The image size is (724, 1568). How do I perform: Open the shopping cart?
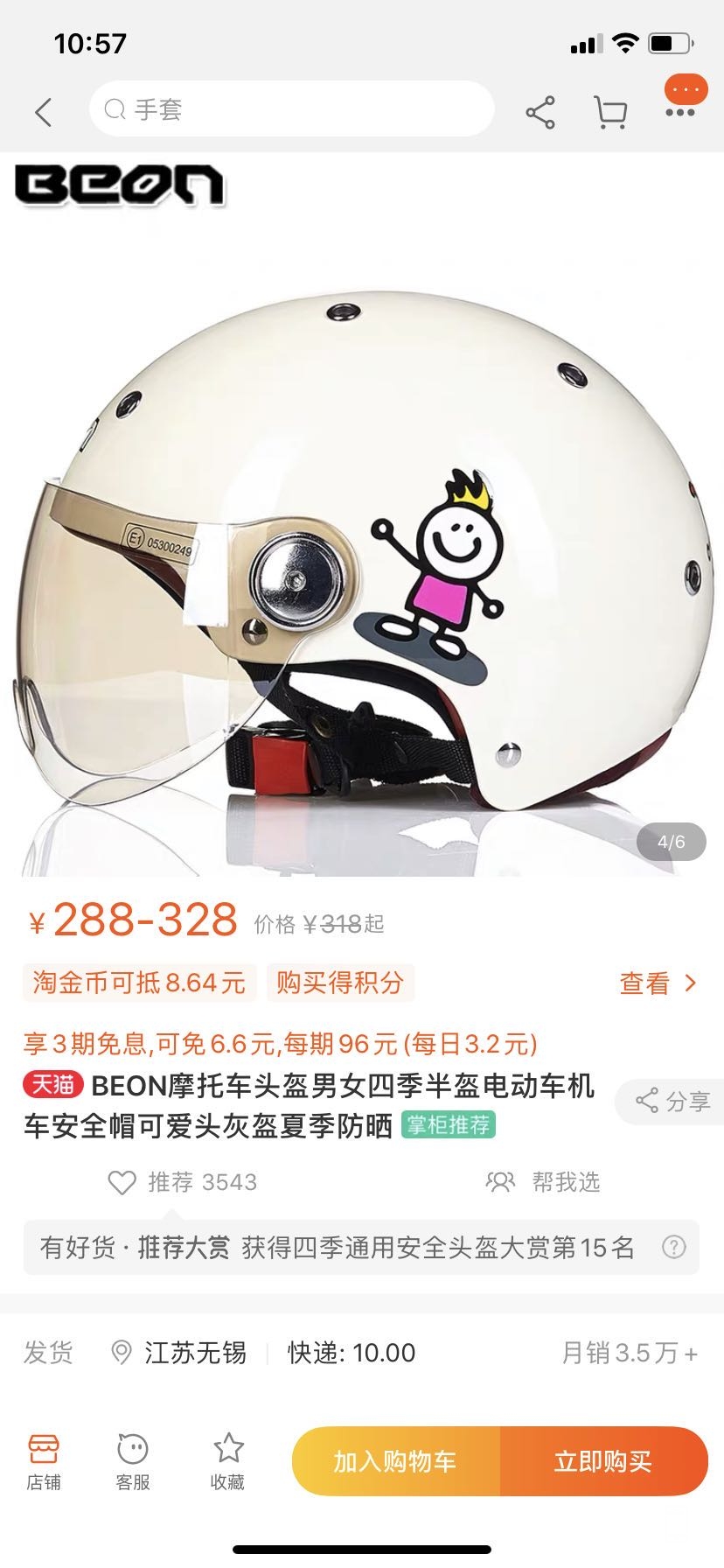[610, 113]
